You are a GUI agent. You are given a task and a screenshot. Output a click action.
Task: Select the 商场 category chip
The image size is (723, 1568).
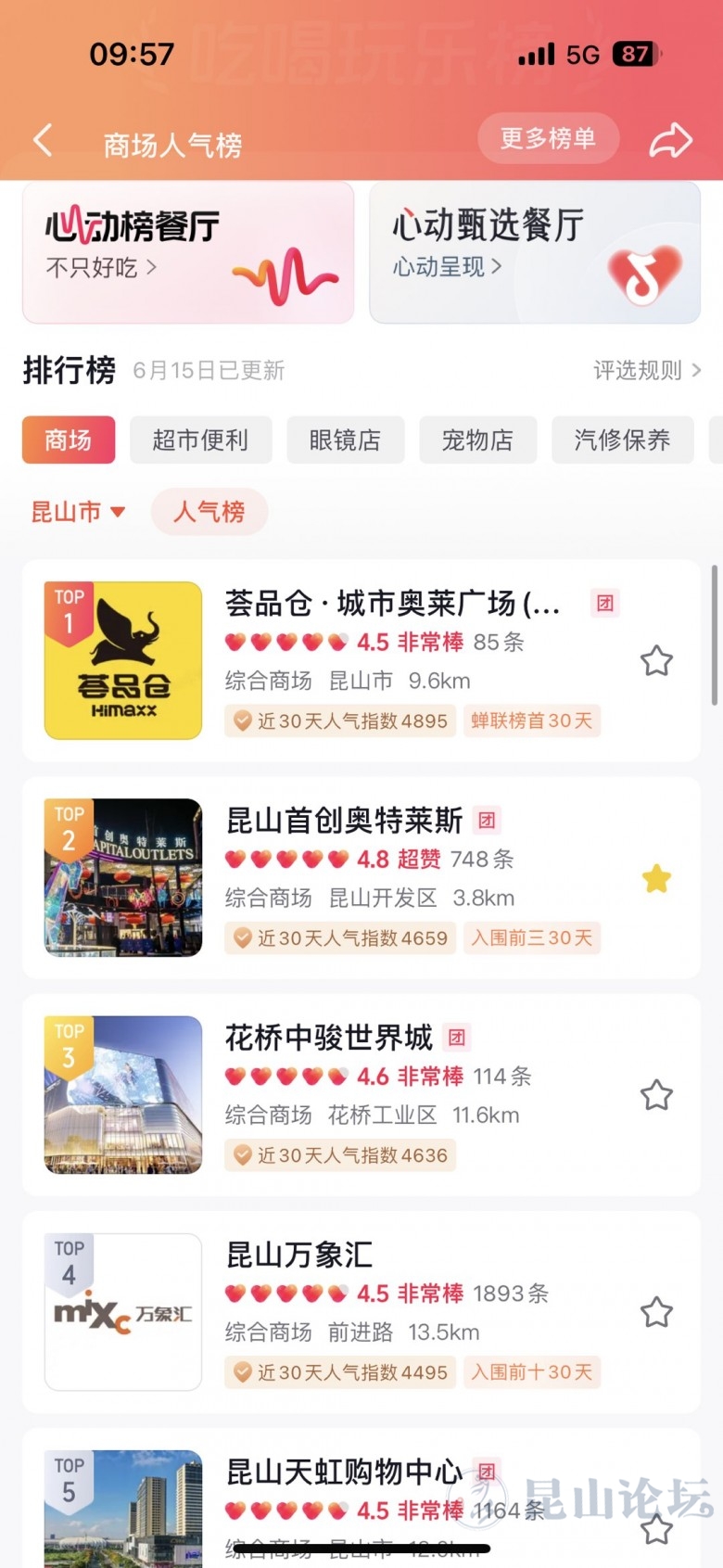coord(69,440)
